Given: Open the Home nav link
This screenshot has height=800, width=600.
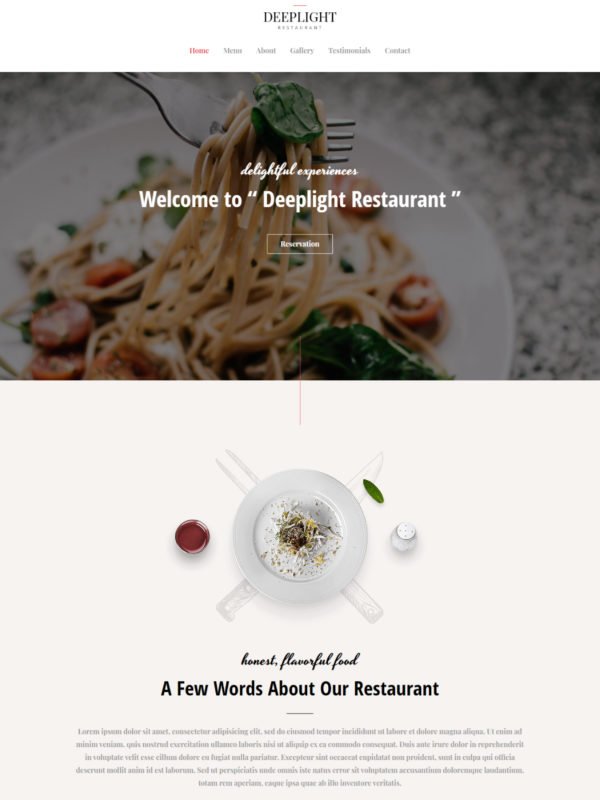Looking at the screenshot, I should [199, 50].
